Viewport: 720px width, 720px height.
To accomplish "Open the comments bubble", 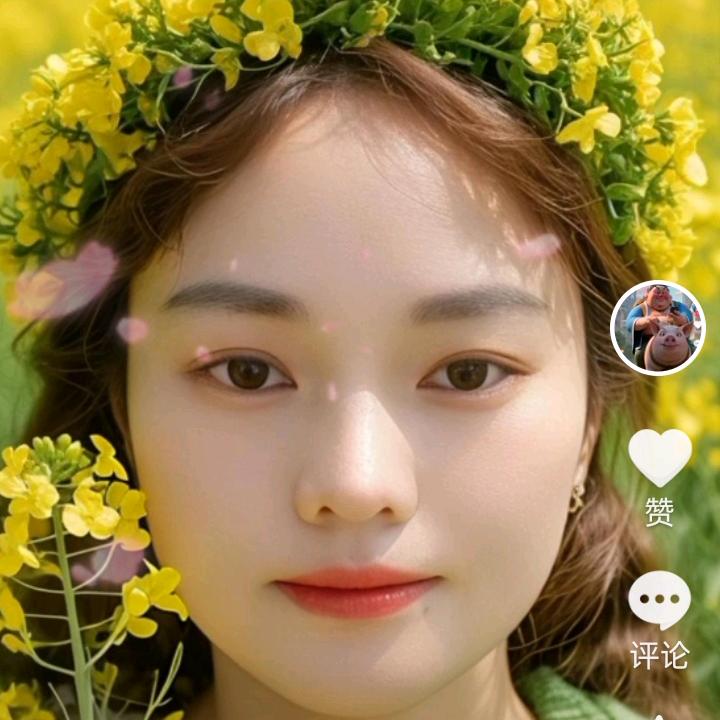I will [x=659, y=600].
